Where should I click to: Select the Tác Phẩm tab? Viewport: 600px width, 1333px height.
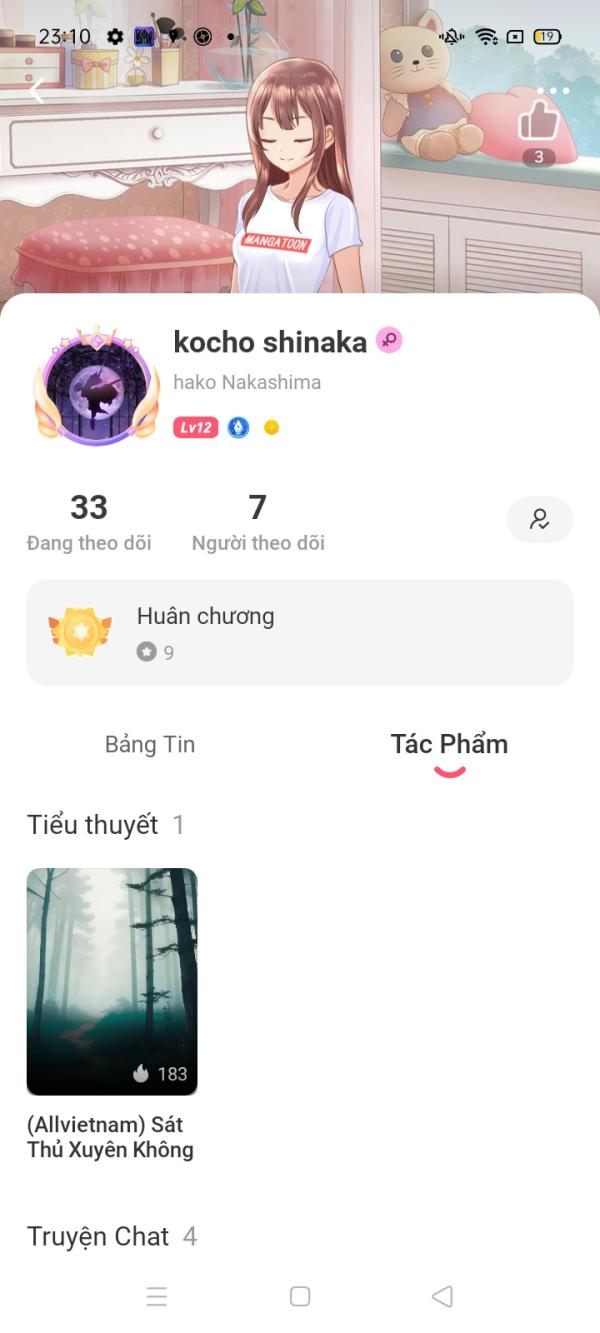pyautogui.click(x=449, y=744)
